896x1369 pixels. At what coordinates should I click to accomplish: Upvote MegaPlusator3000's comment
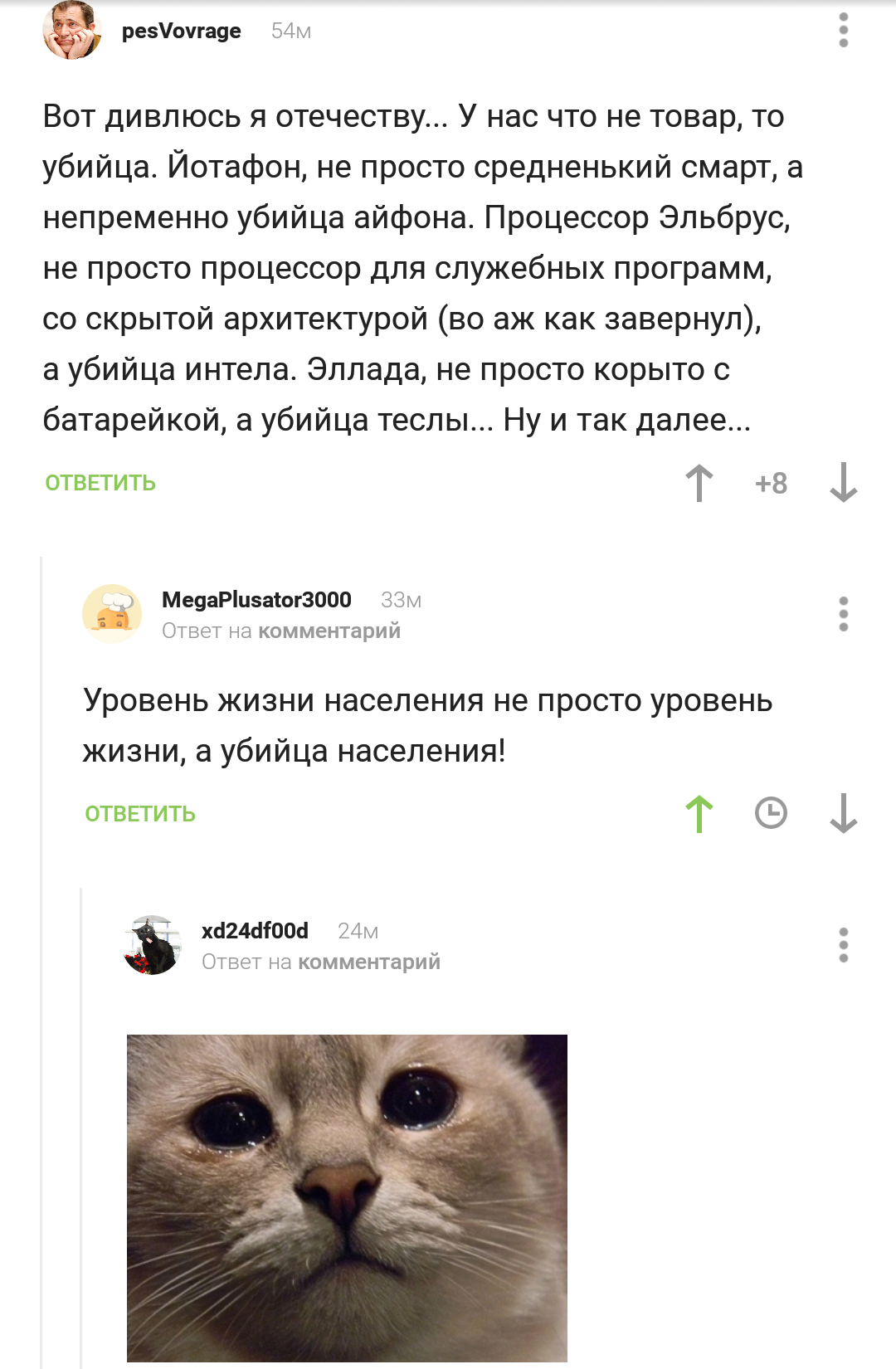pos(699,814)
